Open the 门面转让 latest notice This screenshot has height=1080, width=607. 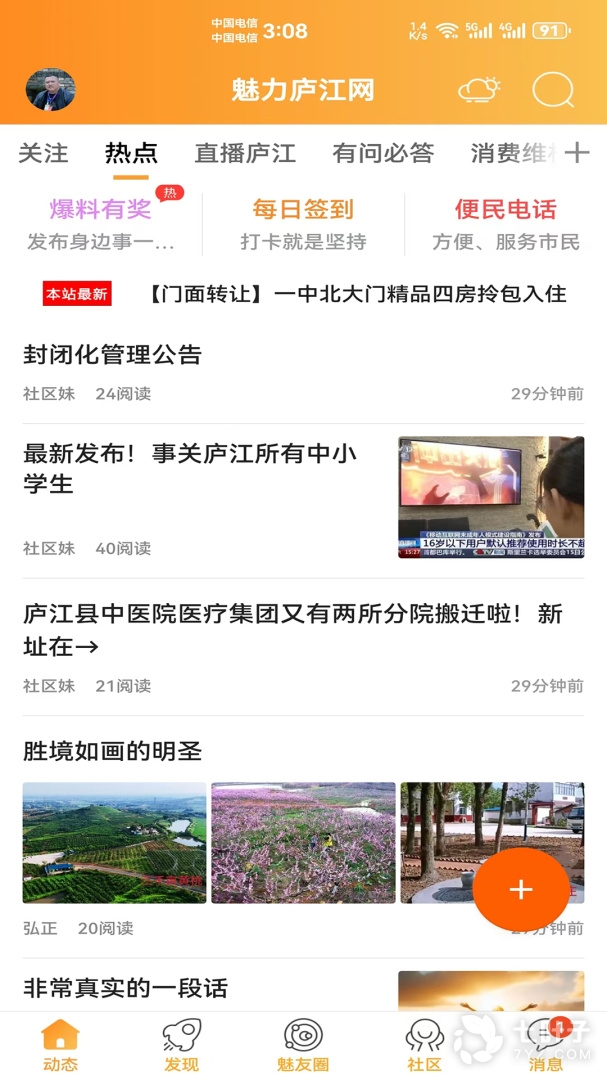pos(356,294)
